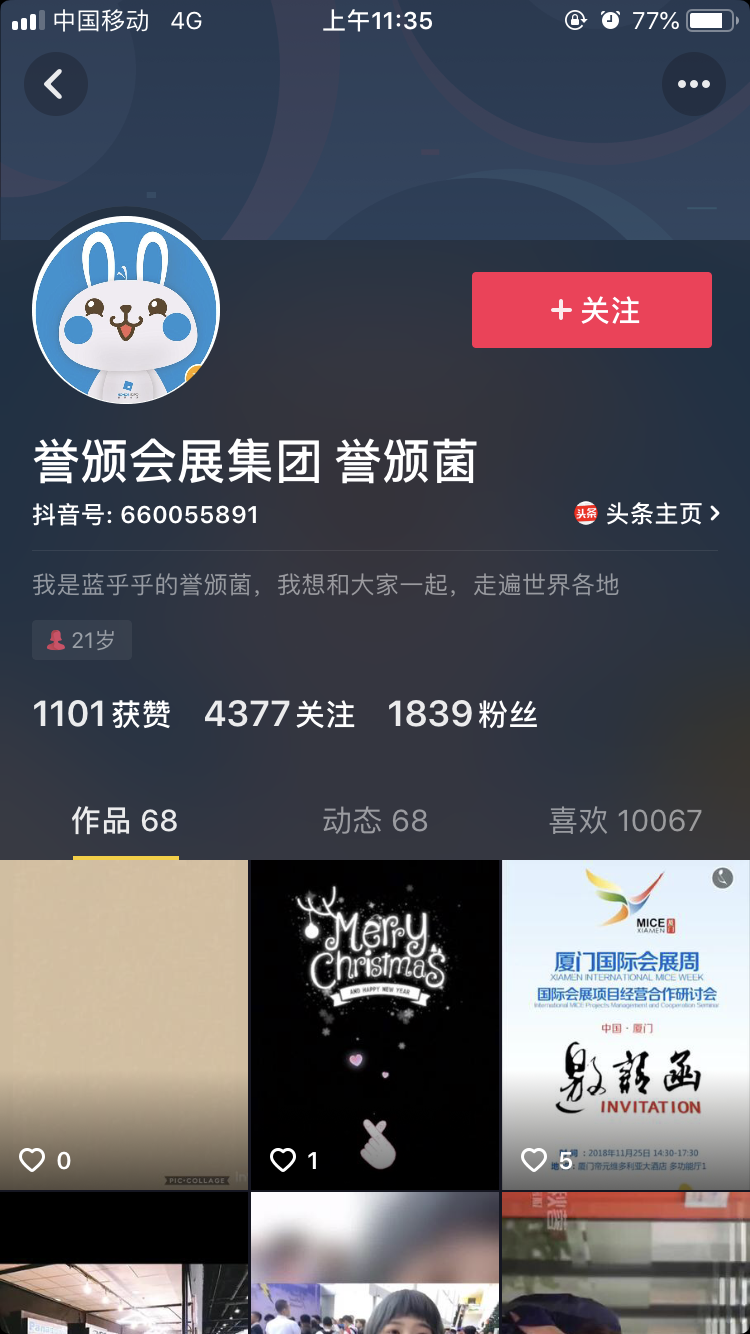Open the 头条主页 link
Screen dimensions: 750x1334
click(649, 514)
